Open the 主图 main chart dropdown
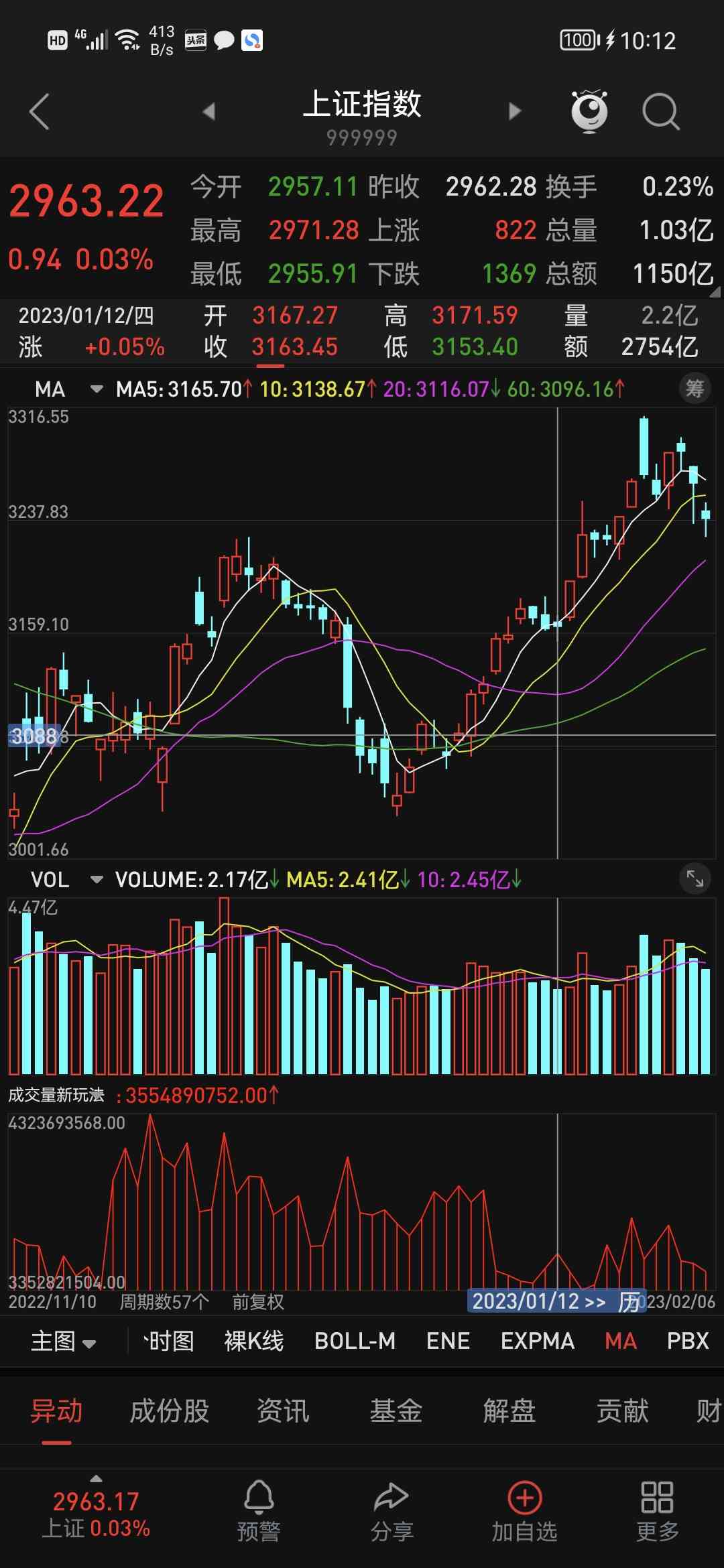This screenshot has width=724, height=1568. 63,1342
